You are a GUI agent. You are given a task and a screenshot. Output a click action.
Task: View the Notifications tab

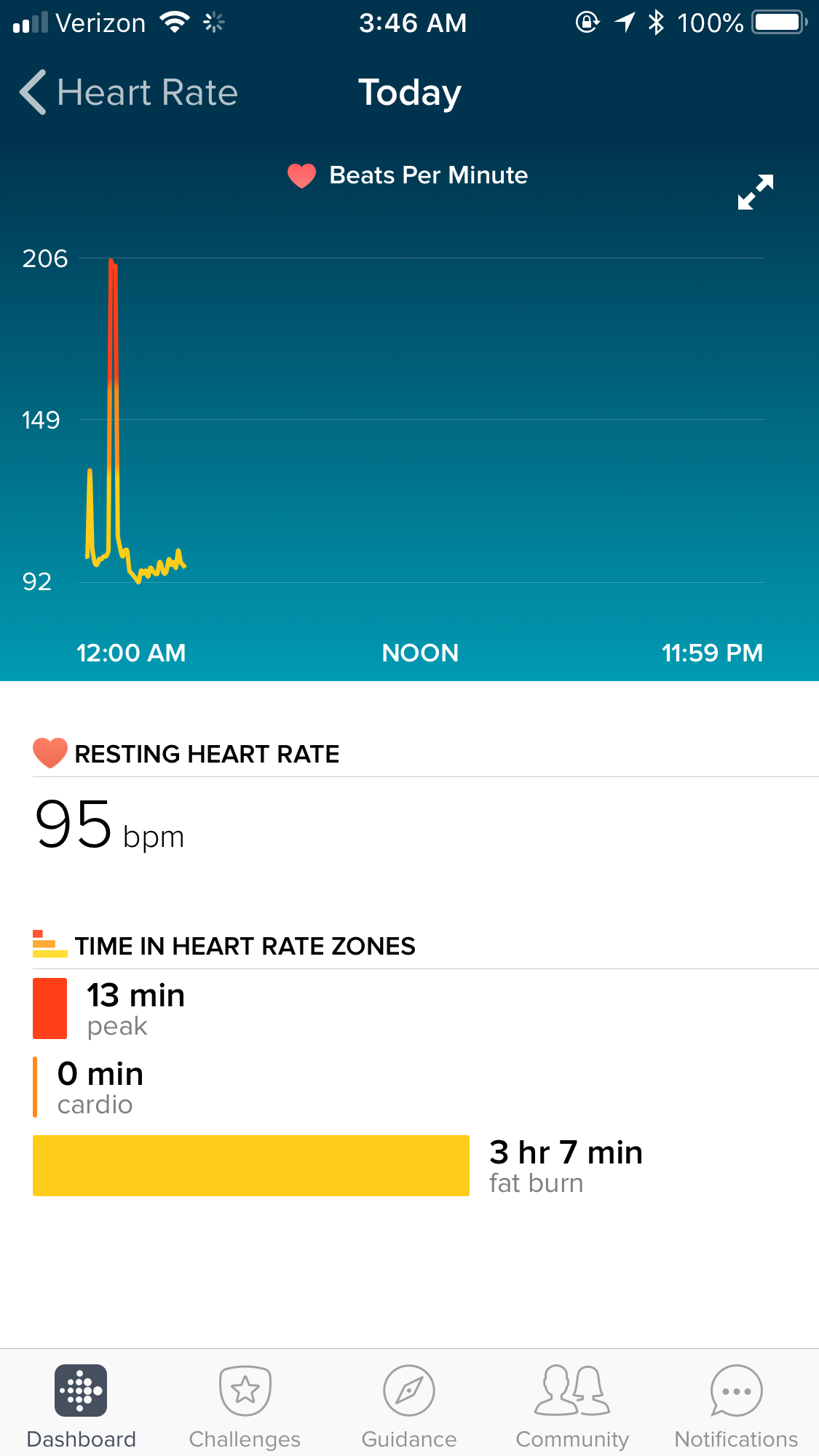(736, 1405)
